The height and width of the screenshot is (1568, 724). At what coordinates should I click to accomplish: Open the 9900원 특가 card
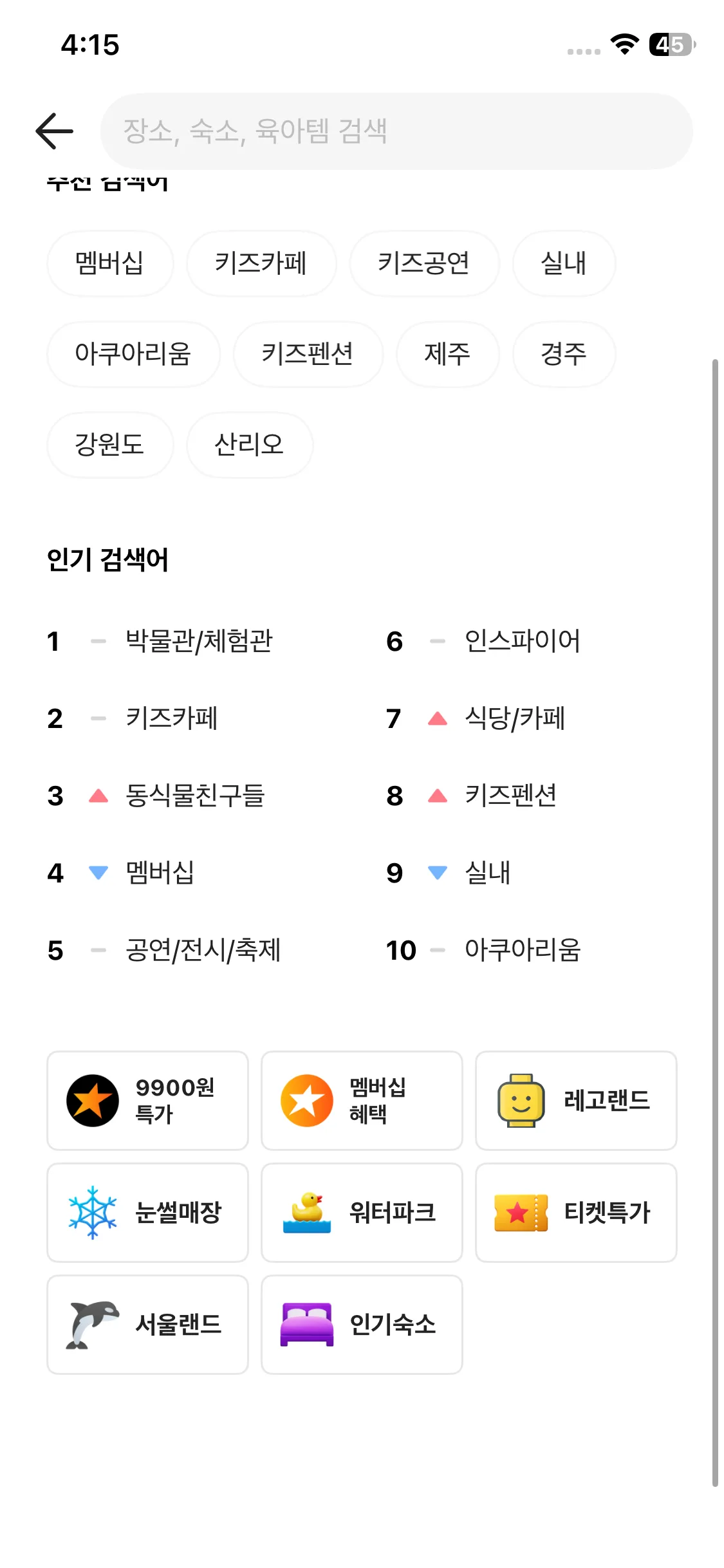click(x=147, y=1101)
